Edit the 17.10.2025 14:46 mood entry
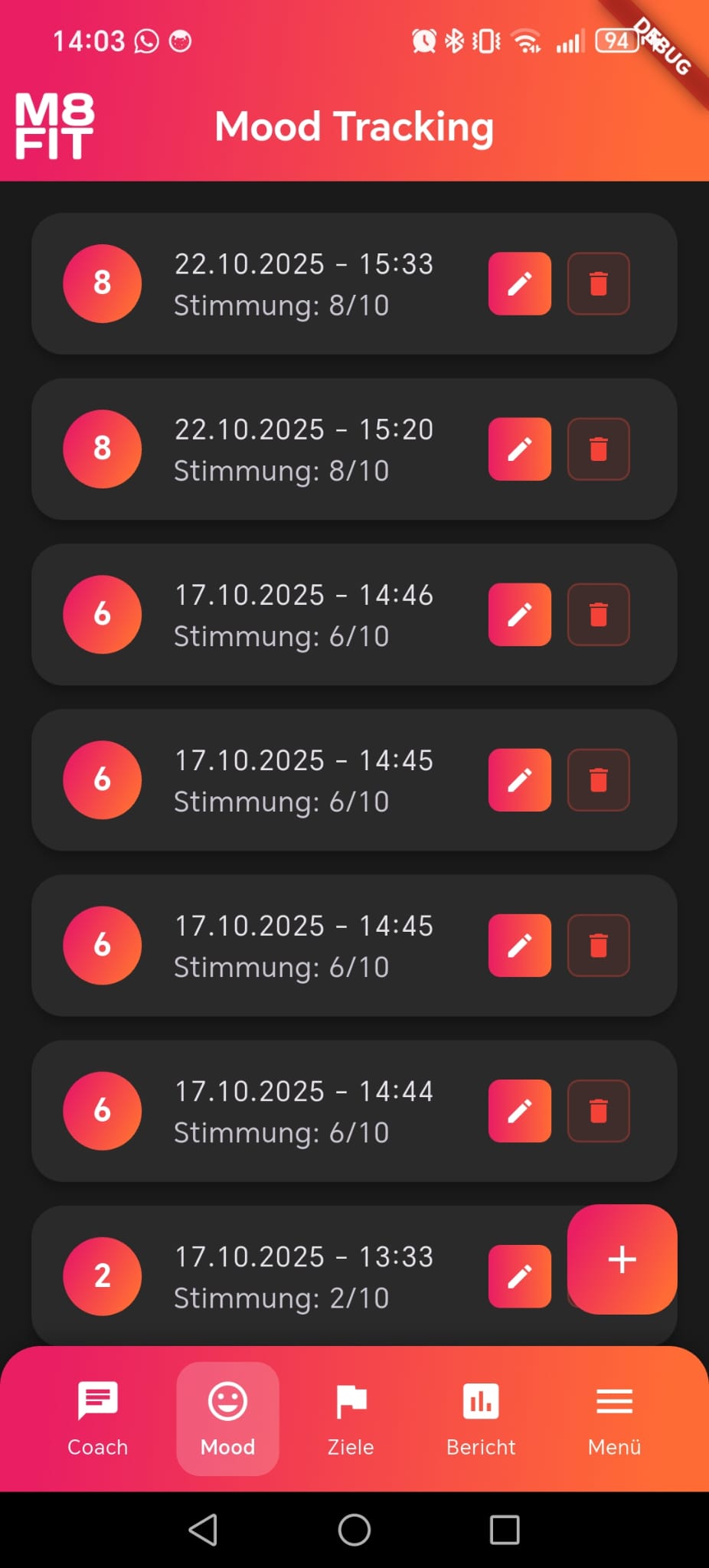 tap(519, 615)
